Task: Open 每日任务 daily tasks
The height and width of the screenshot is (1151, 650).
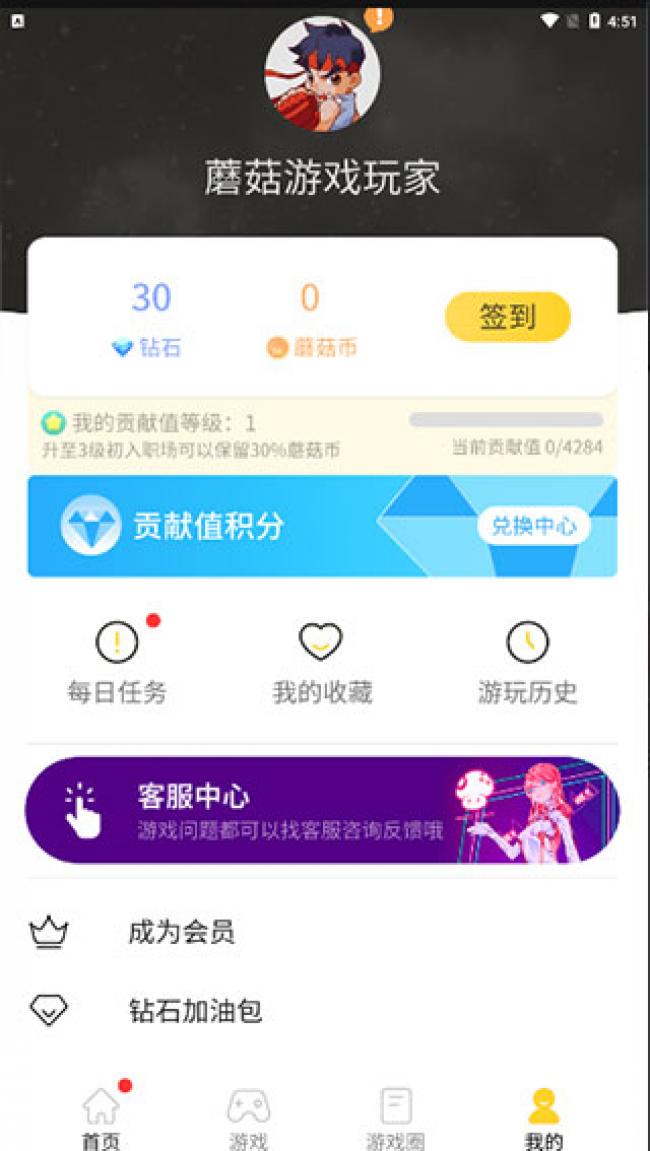Action: point(117,663)
